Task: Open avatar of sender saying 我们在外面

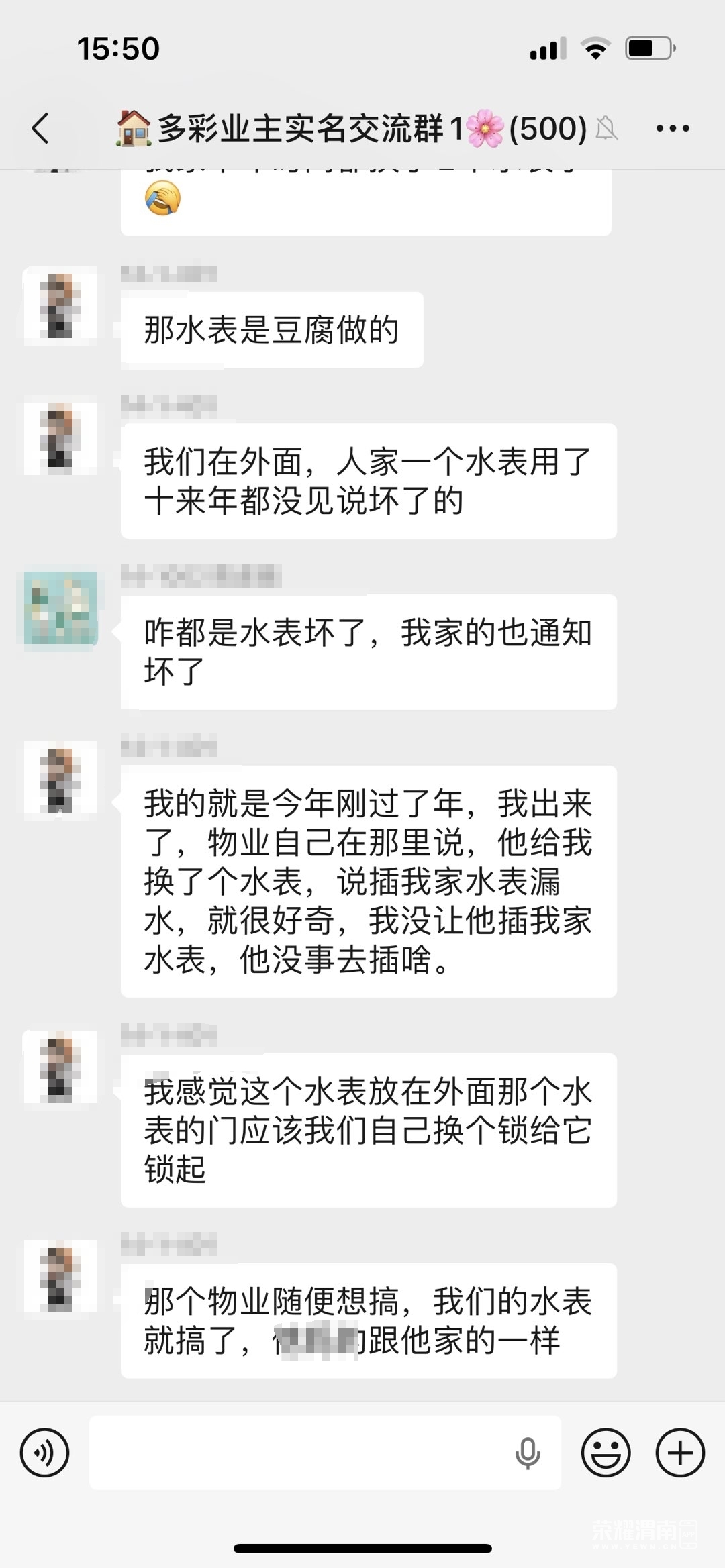Action: [60, 437]
